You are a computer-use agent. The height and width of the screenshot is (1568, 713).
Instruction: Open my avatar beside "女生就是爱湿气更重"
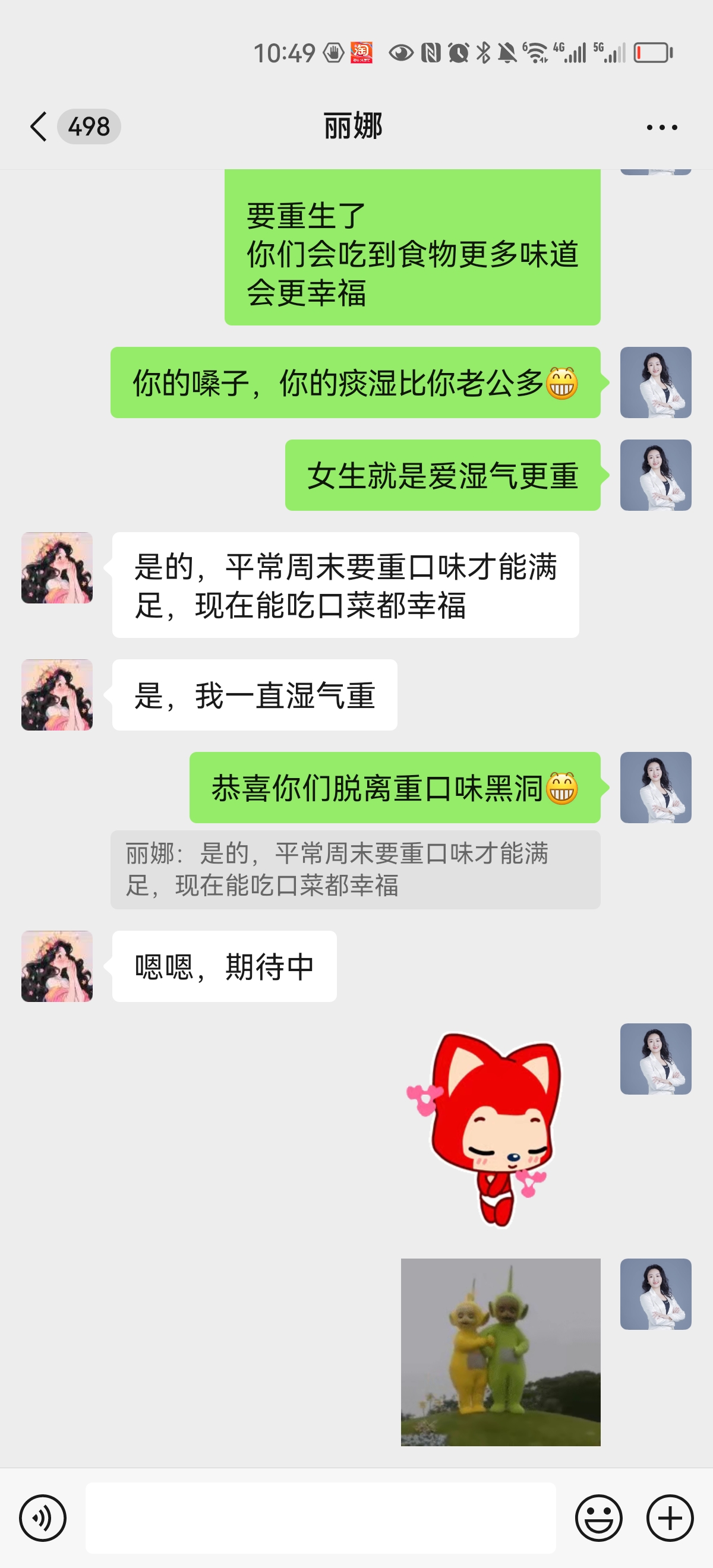click(x=655, y=475)
